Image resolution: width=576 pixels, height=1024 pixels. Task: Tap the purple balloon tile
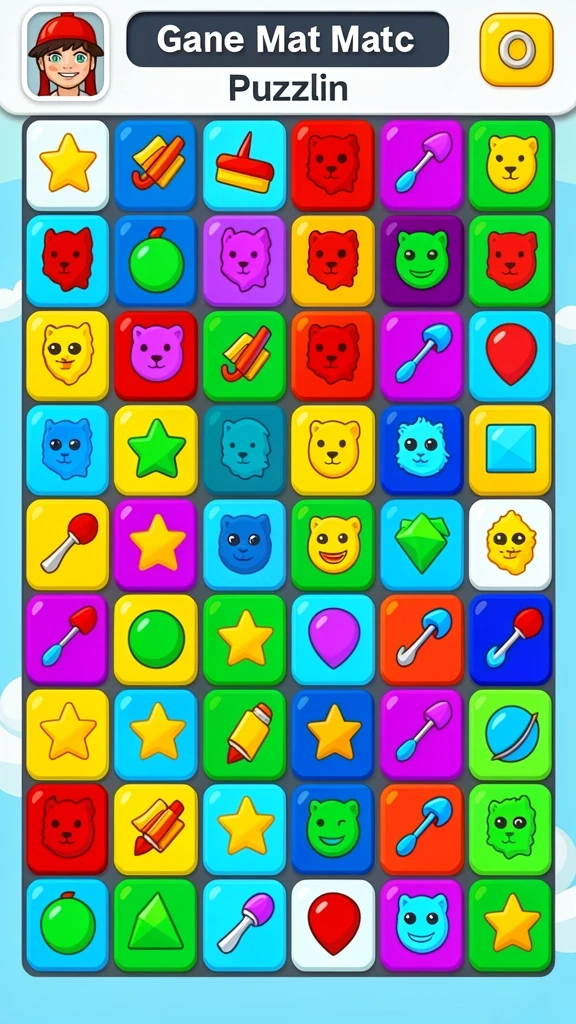(x=333, y=639)
